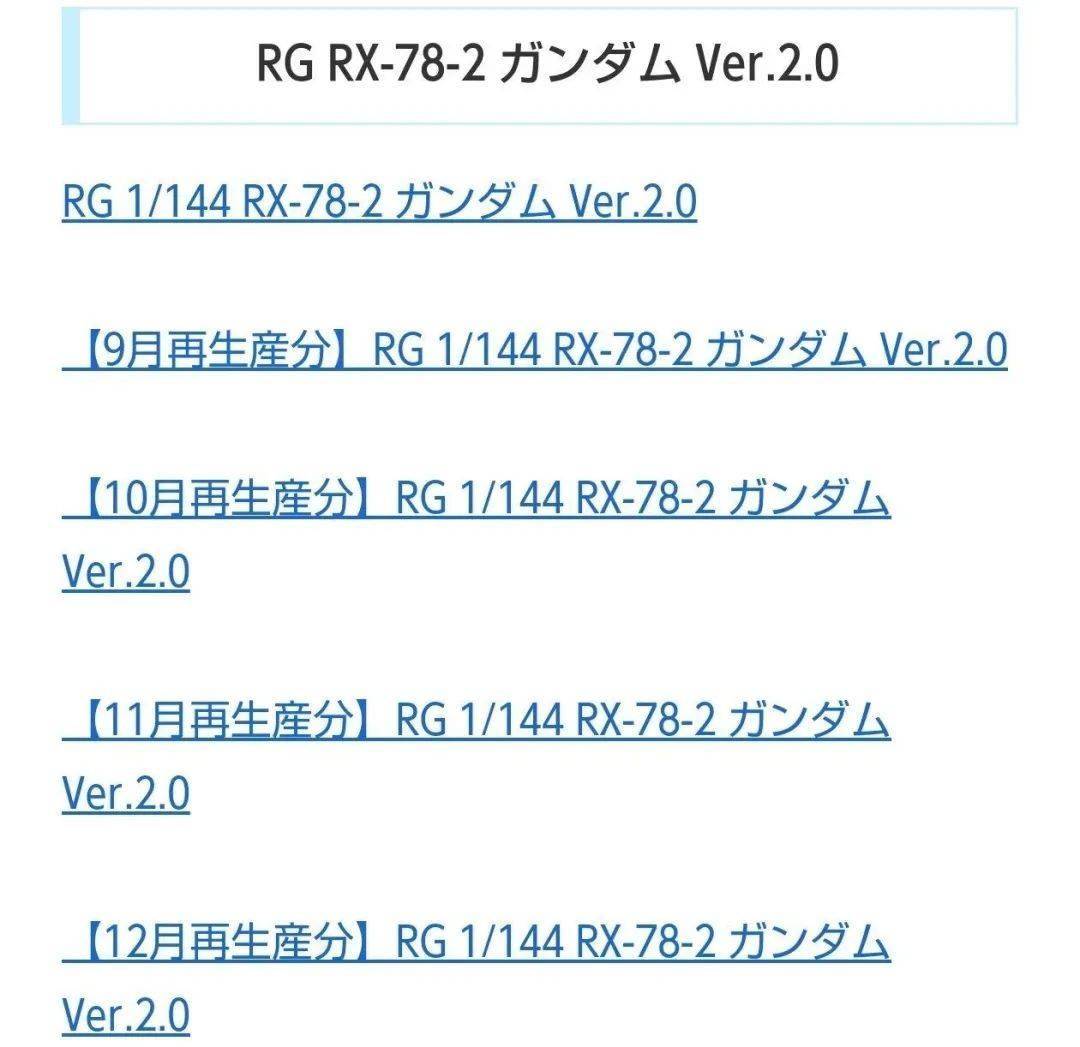The height and width of the screenshot is (1047, 1080).
Task: Select the 【12月再生産分】 RX-78-2 link
Action: point(476,943)
